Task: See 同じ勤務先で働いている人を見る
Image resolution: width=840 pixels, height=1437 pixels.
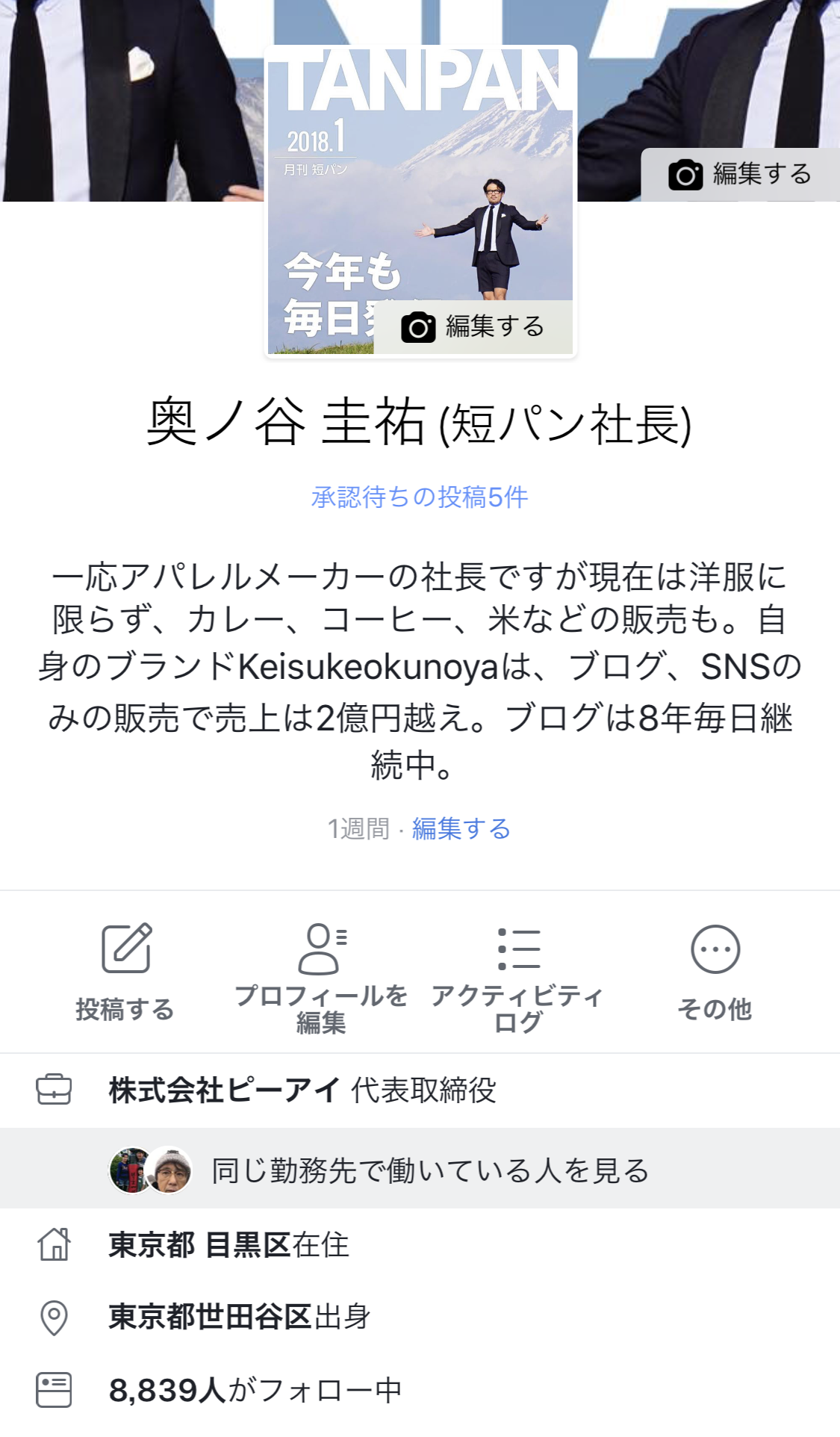Action: click(x=429, y=1170)
